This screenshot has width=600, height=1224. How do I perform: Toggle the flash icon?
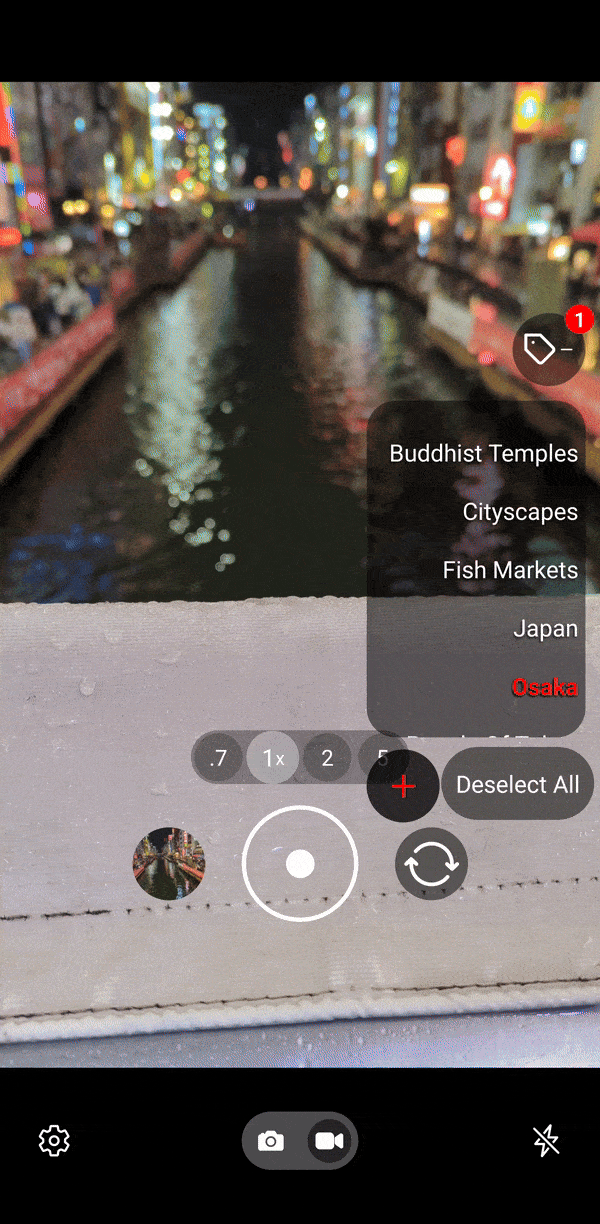tap(546, 1140)
